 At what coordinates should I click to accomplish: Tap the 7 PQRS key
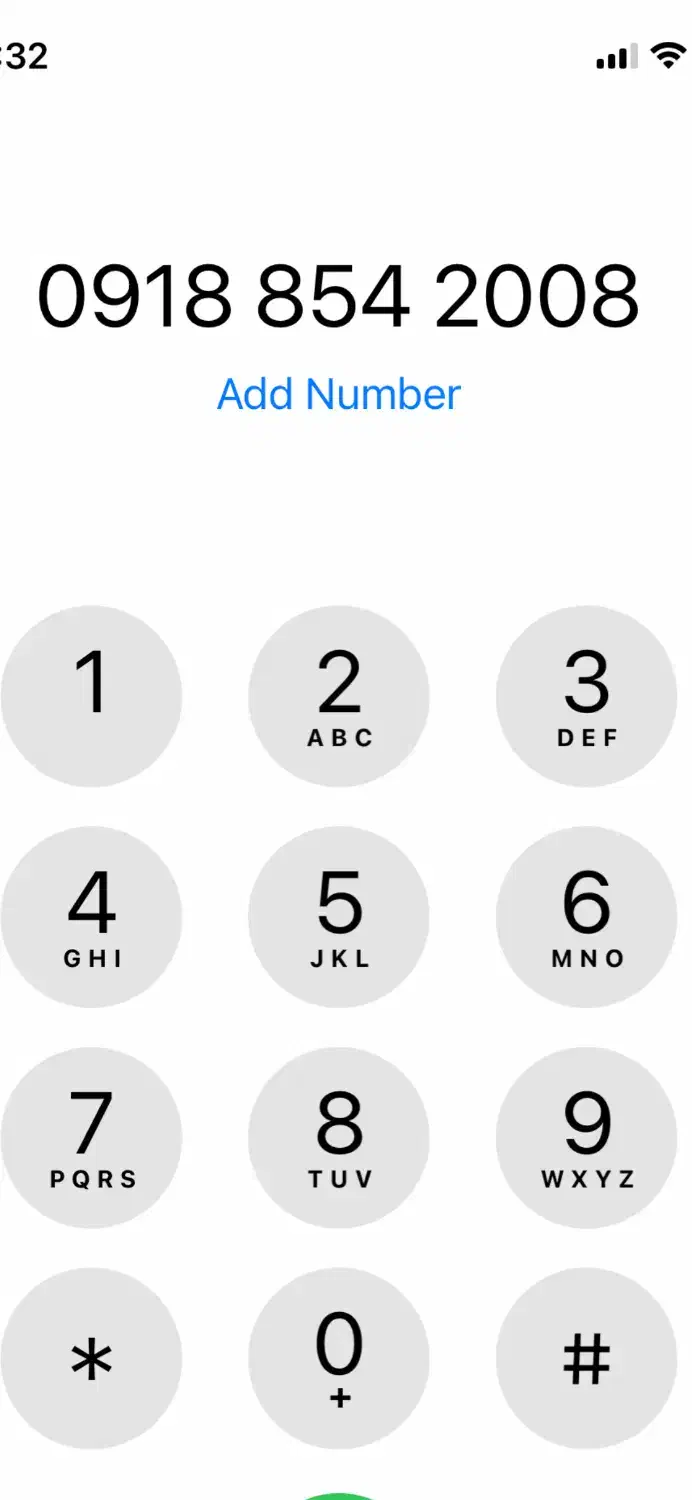click(92, 1138)
